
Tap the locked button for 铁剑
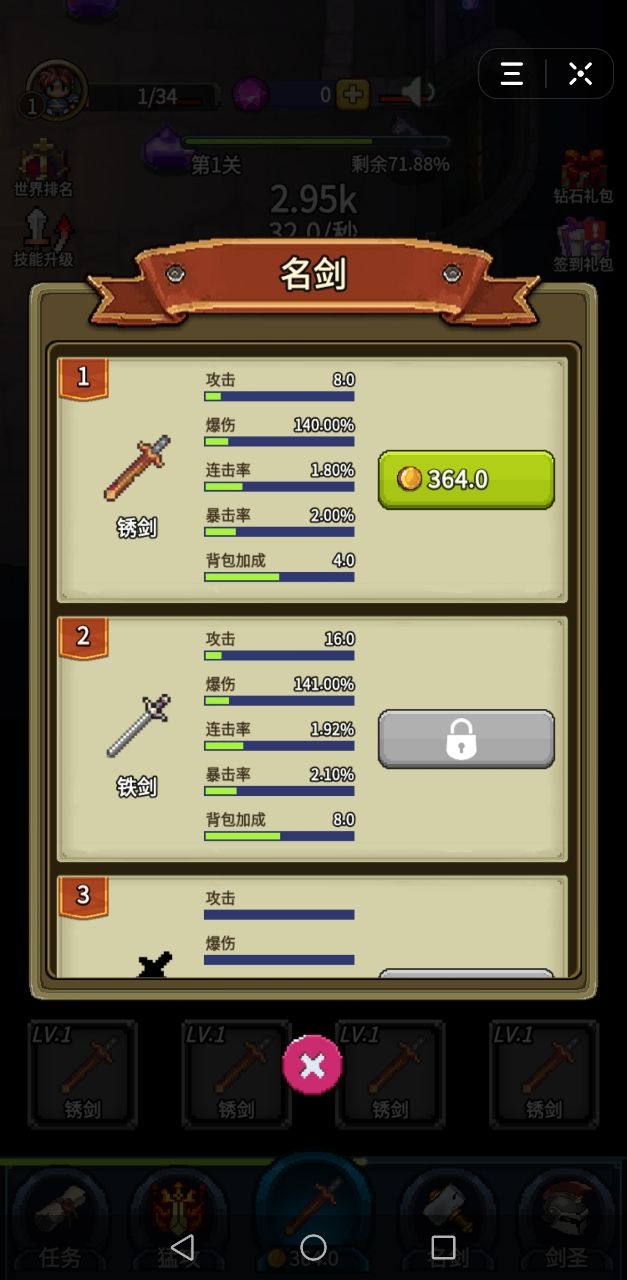click(465, 739)
